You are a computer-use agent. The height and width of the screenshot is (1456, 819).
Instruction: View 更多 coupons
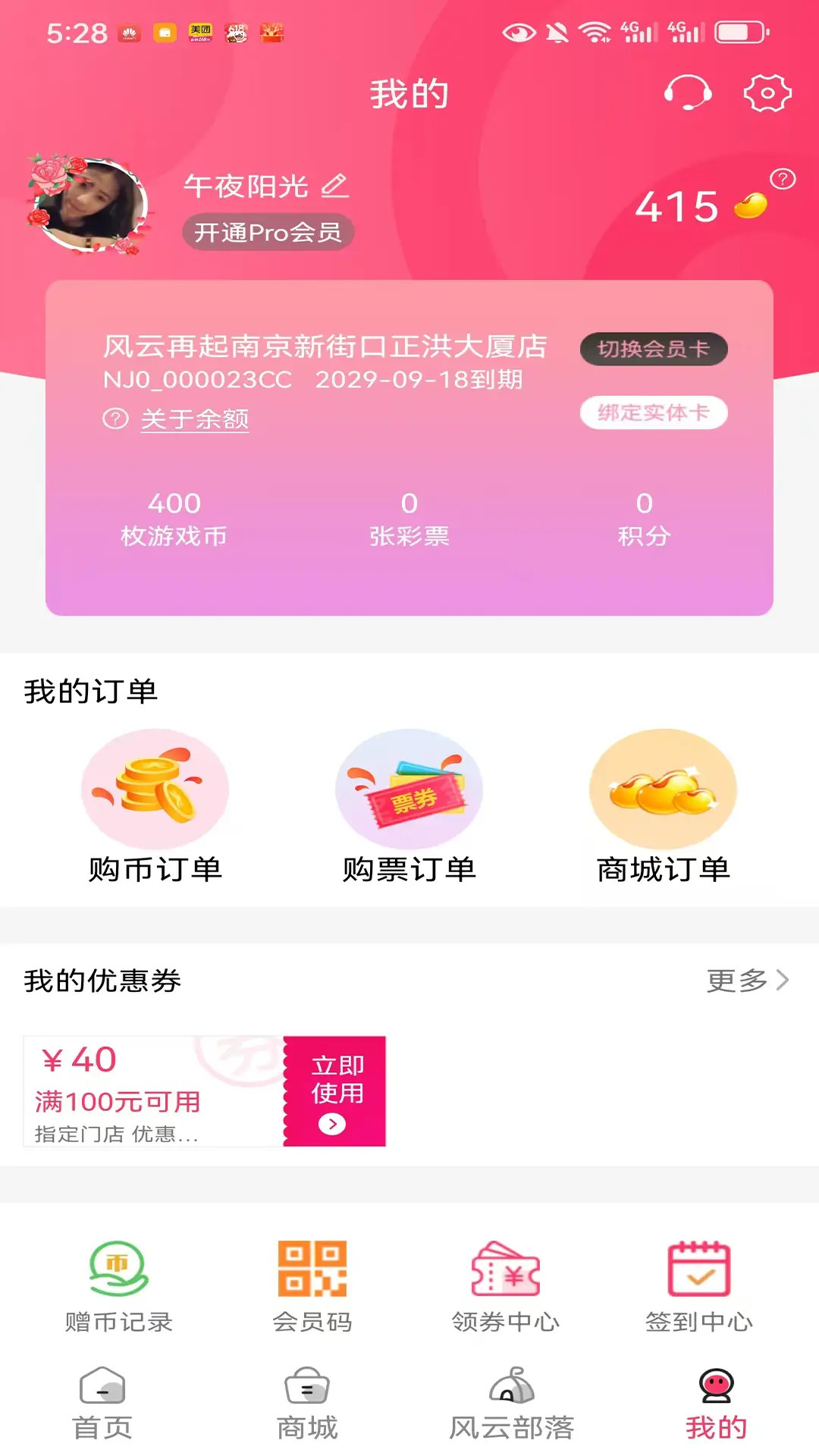point(747,981)
